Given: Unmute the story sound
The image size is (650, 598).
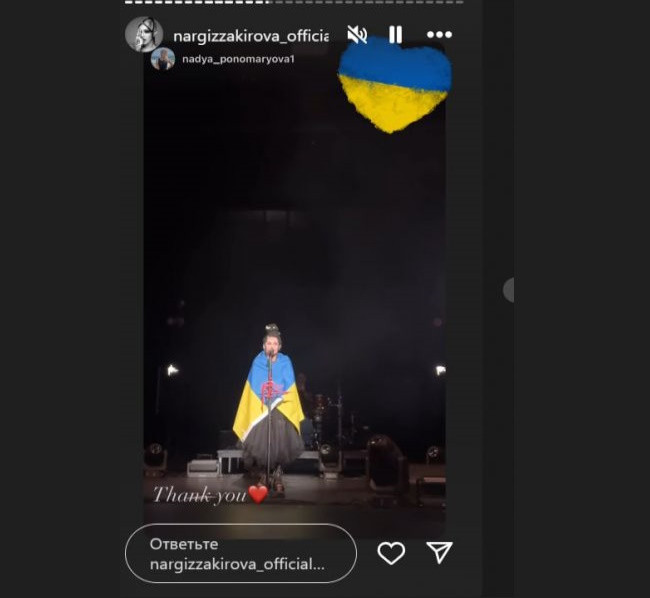Looking at the screenshot, I should pos(357,35).
